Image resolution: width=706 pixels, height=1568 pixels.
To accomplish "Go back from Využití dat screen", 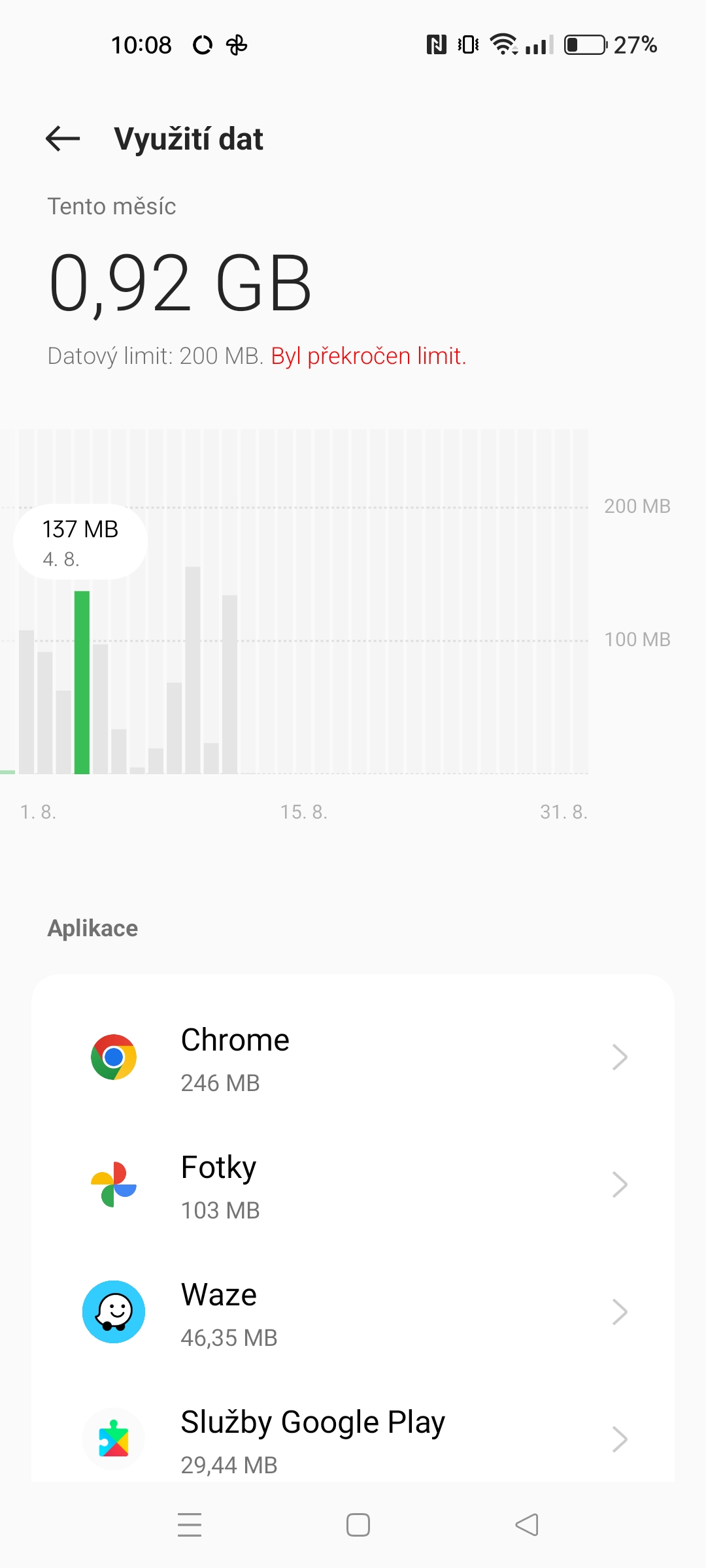I will click(x=63, y=139).
